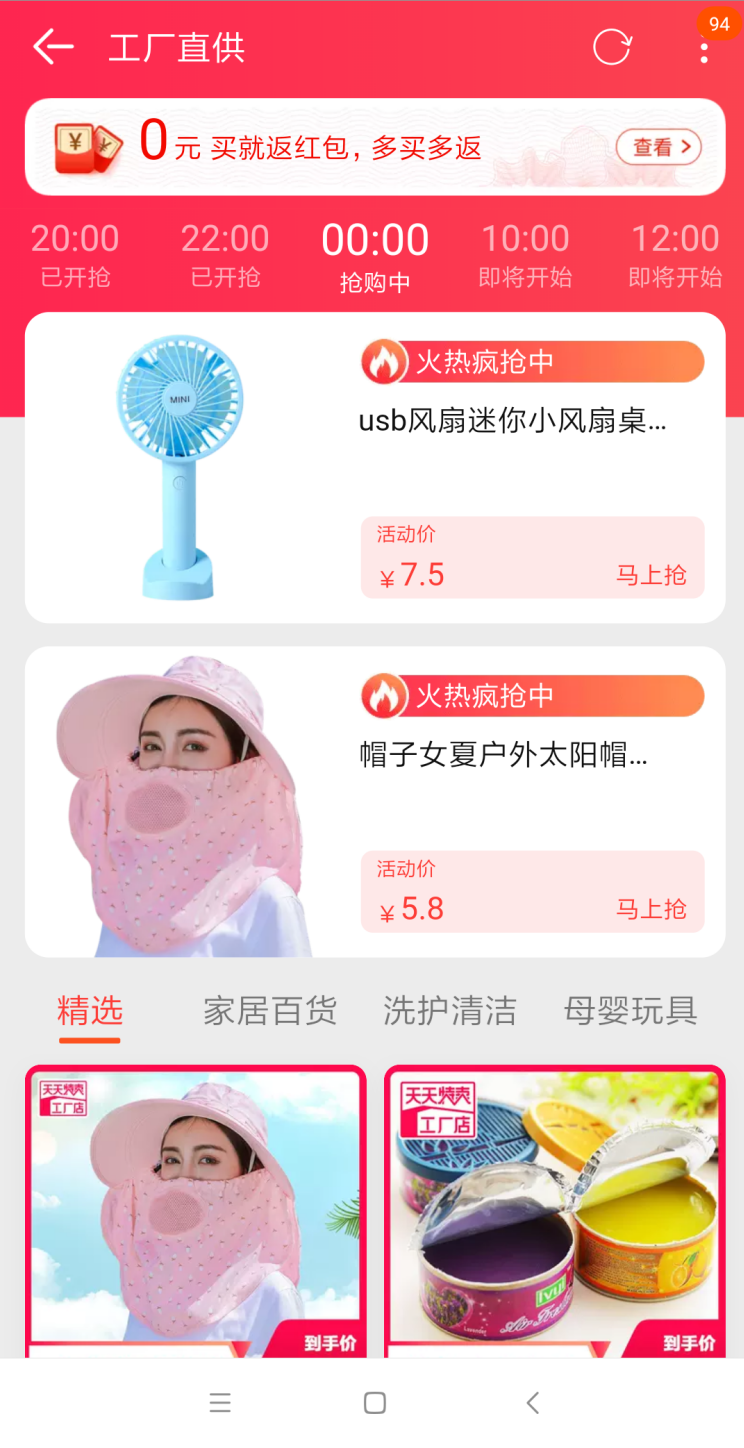Switch to the 母婴玩具 category tab
744x1448 pixels.
click(630, 1011)
